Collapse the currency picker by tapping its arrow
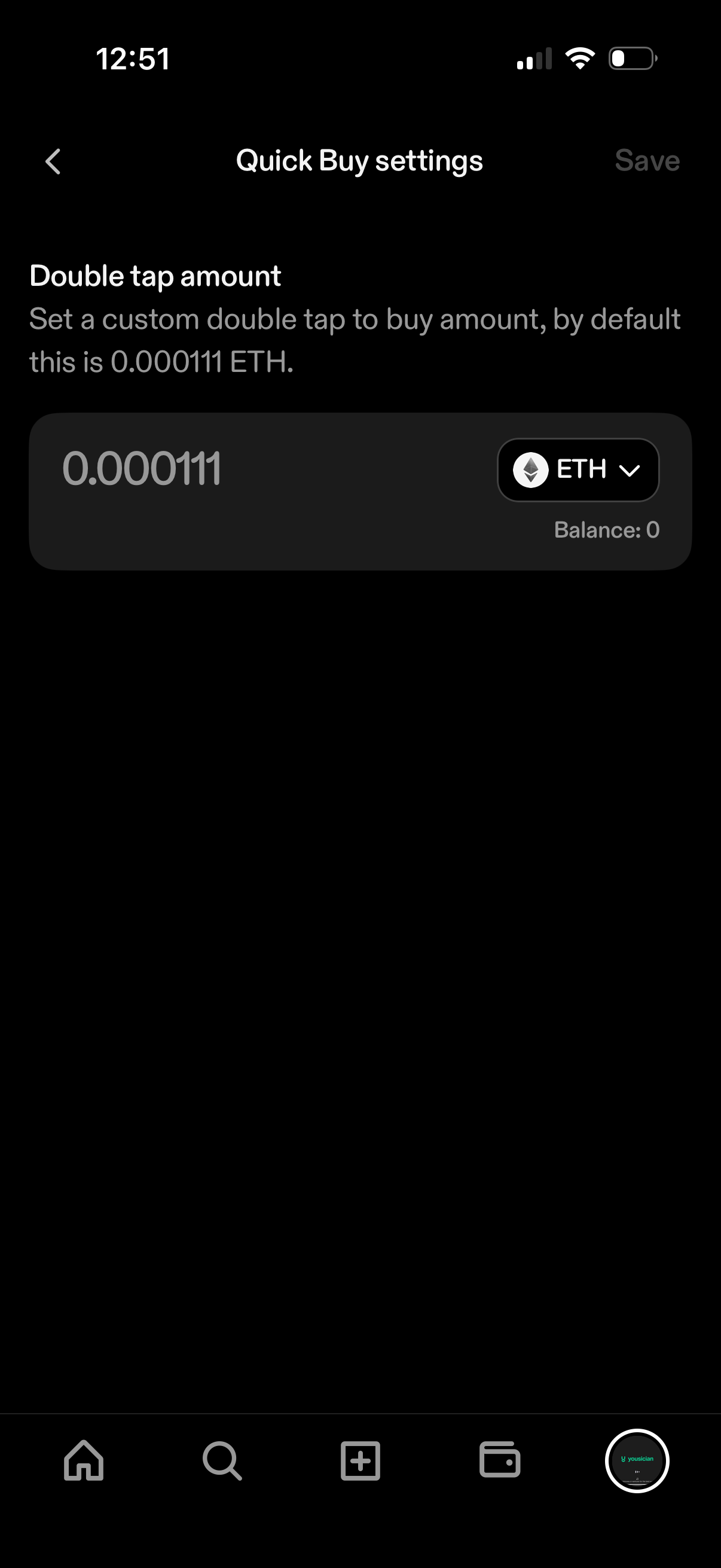 [x=630, y=469]
